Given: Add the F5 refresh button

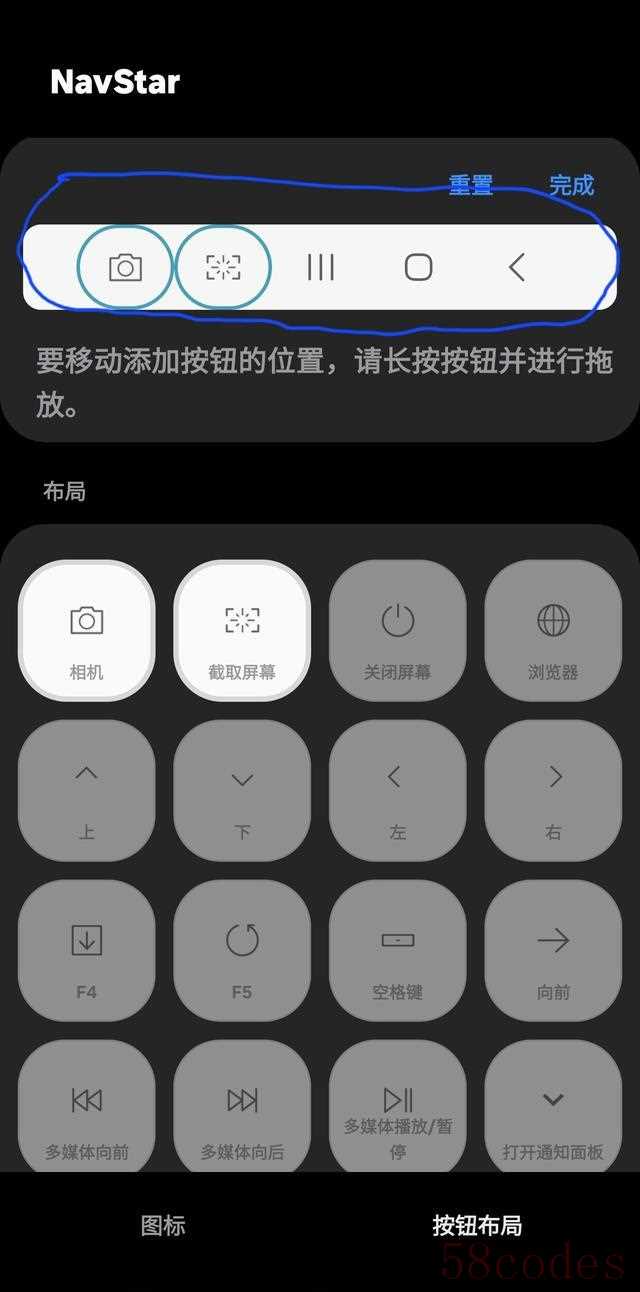Looking at the screenshot, I should tap(242, 950).
